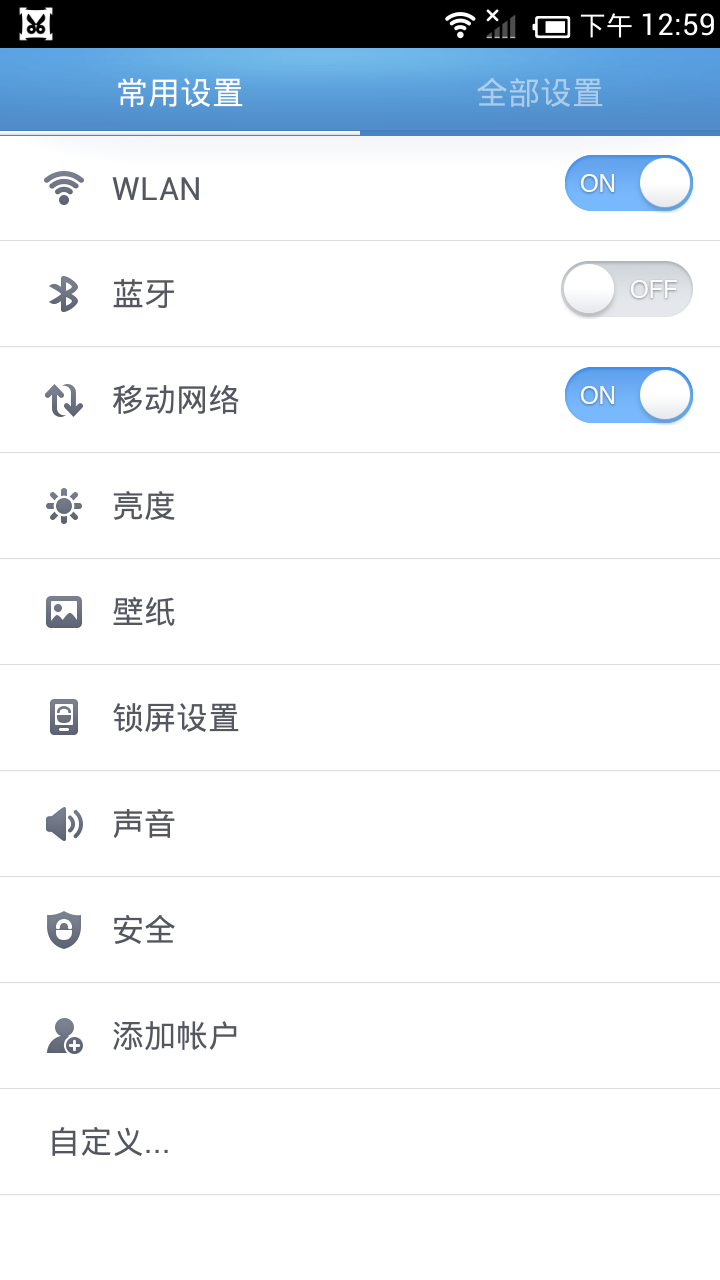The image size is (720, 1280).
Task: Enable the 蓝牙 Bluetooth switch
Action: (627, 290)
